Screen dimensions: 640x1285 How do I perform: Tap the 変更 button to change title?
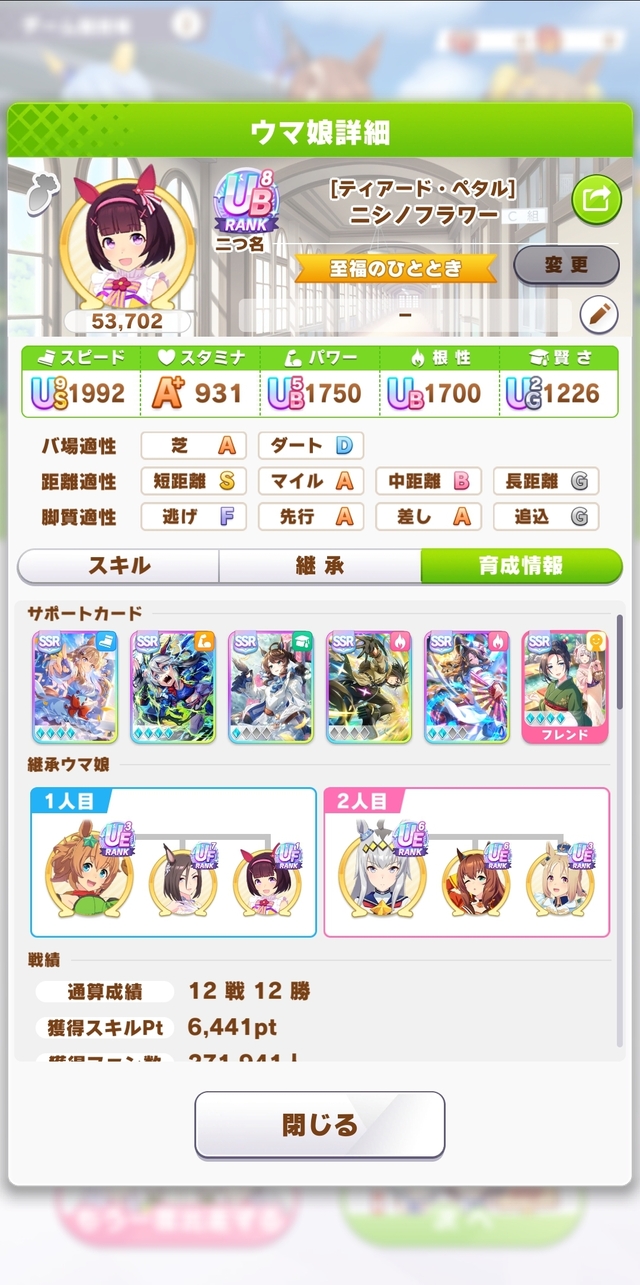pos(566,265)
